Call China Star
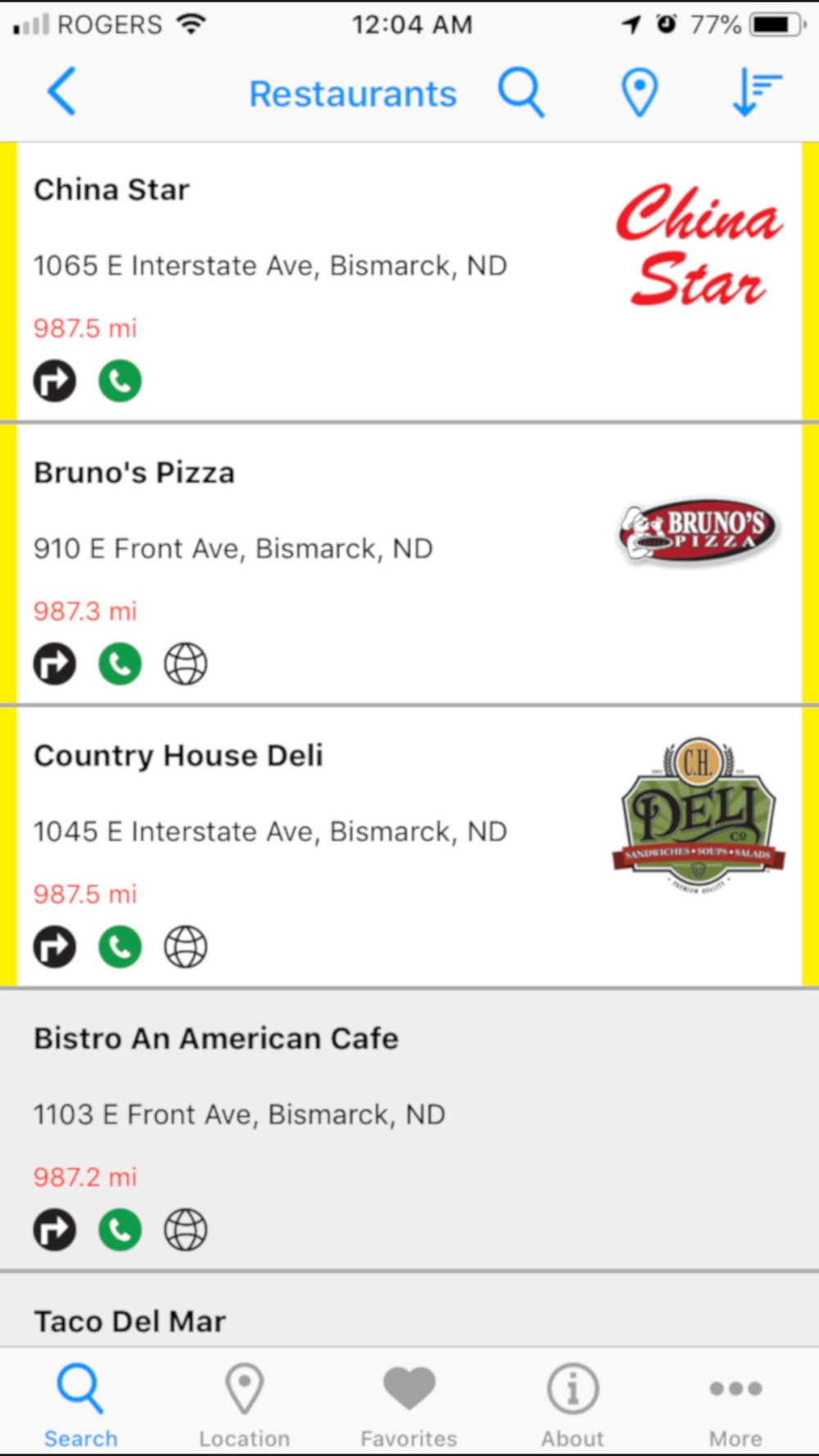 [120, 381]
